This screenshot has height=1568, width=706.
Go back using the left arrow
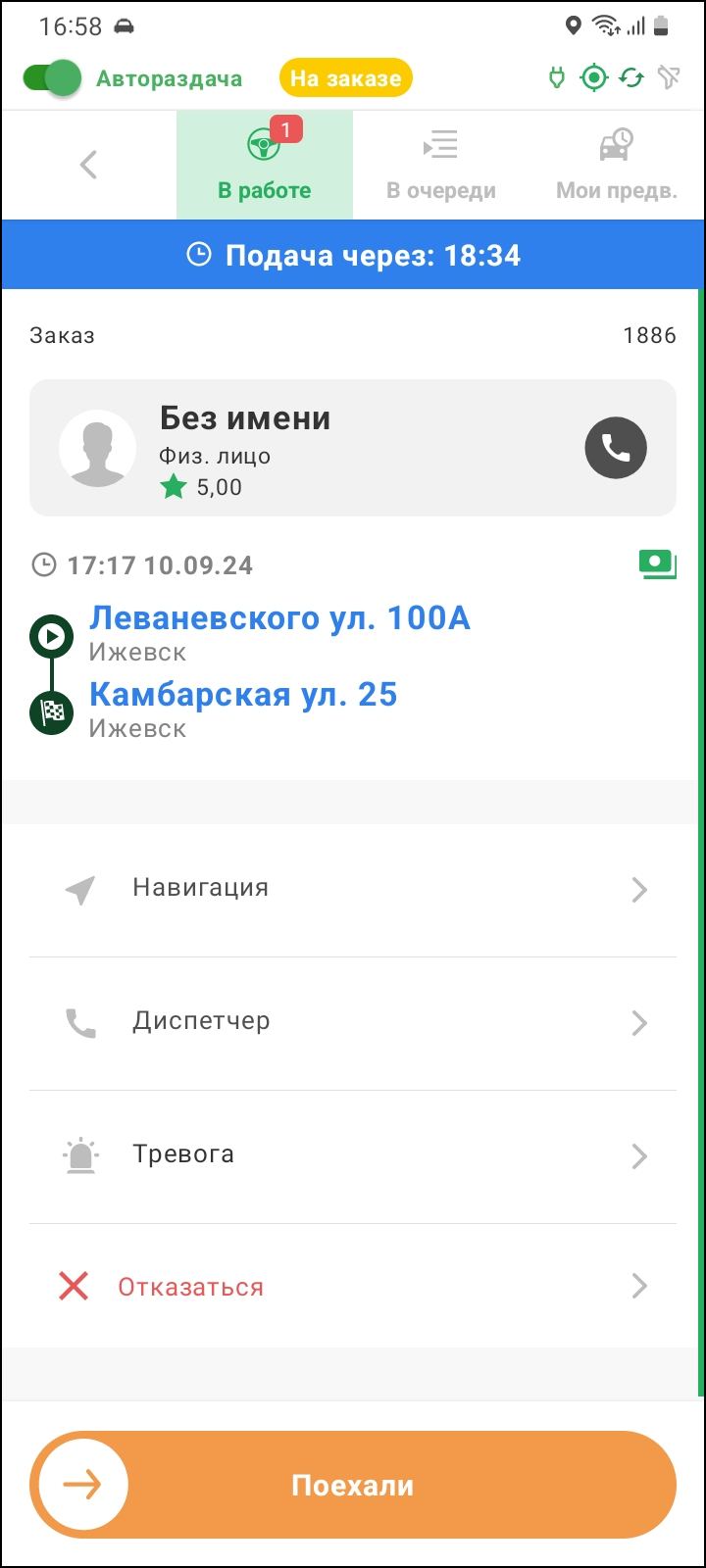[x=88, y=164]
